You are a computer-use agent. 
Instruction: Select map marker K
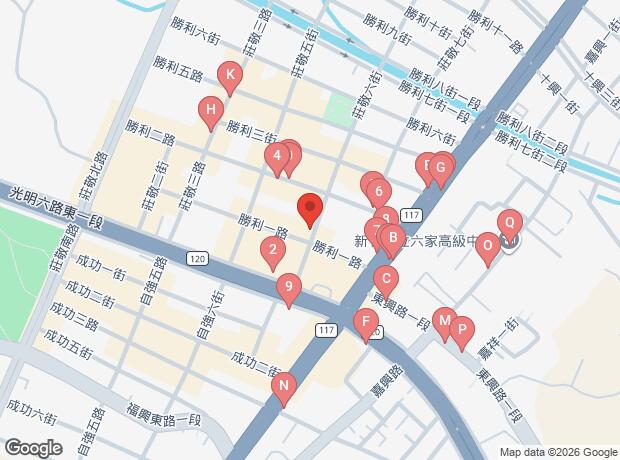[x=230, y=79]
